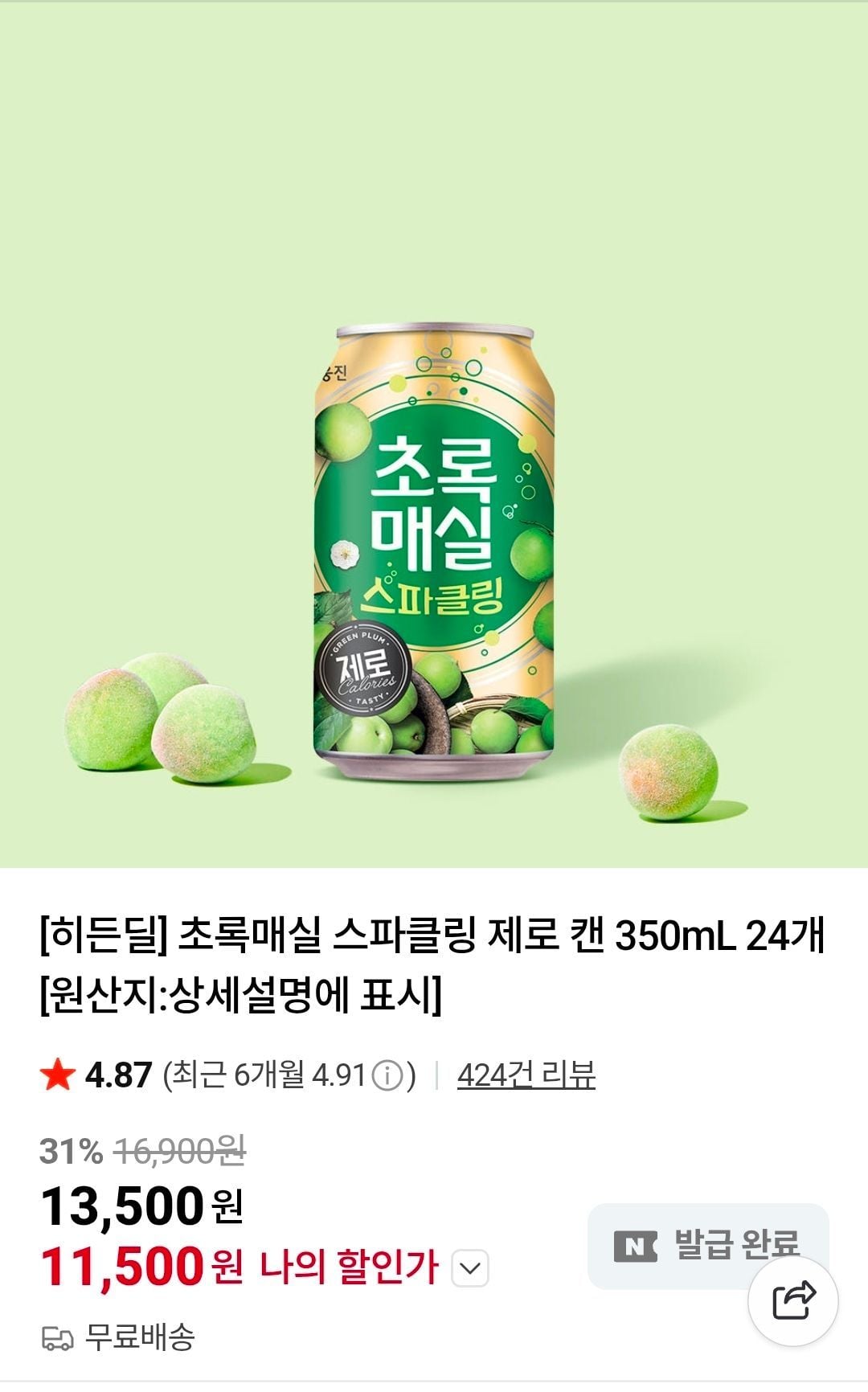Viewport: 868px width, 1392px height.
Task: Tap the share floating button
Action: [x=793, y=1300]
